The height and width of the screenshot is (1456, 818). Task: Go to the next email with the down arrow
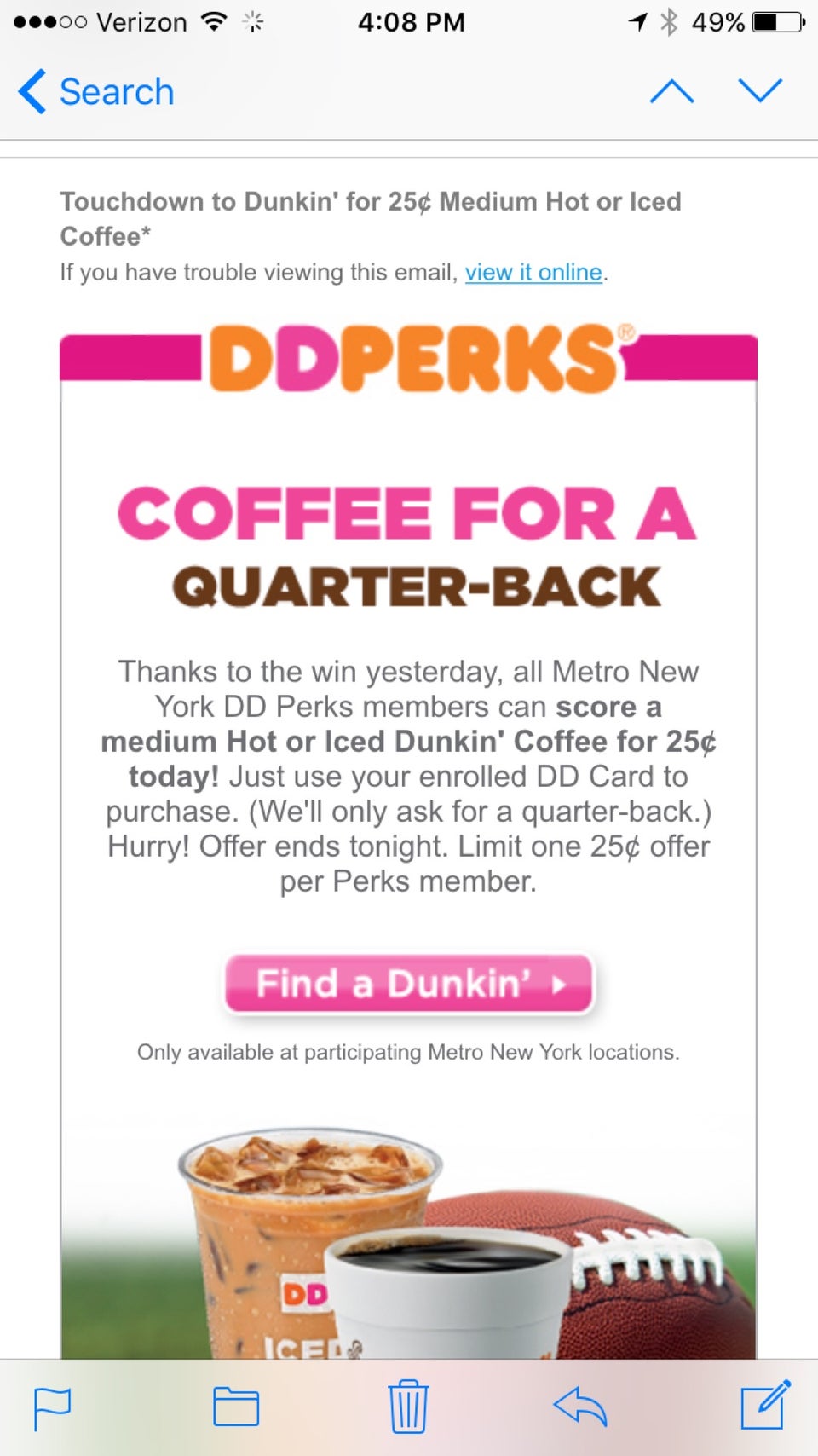tap(759, 91)
